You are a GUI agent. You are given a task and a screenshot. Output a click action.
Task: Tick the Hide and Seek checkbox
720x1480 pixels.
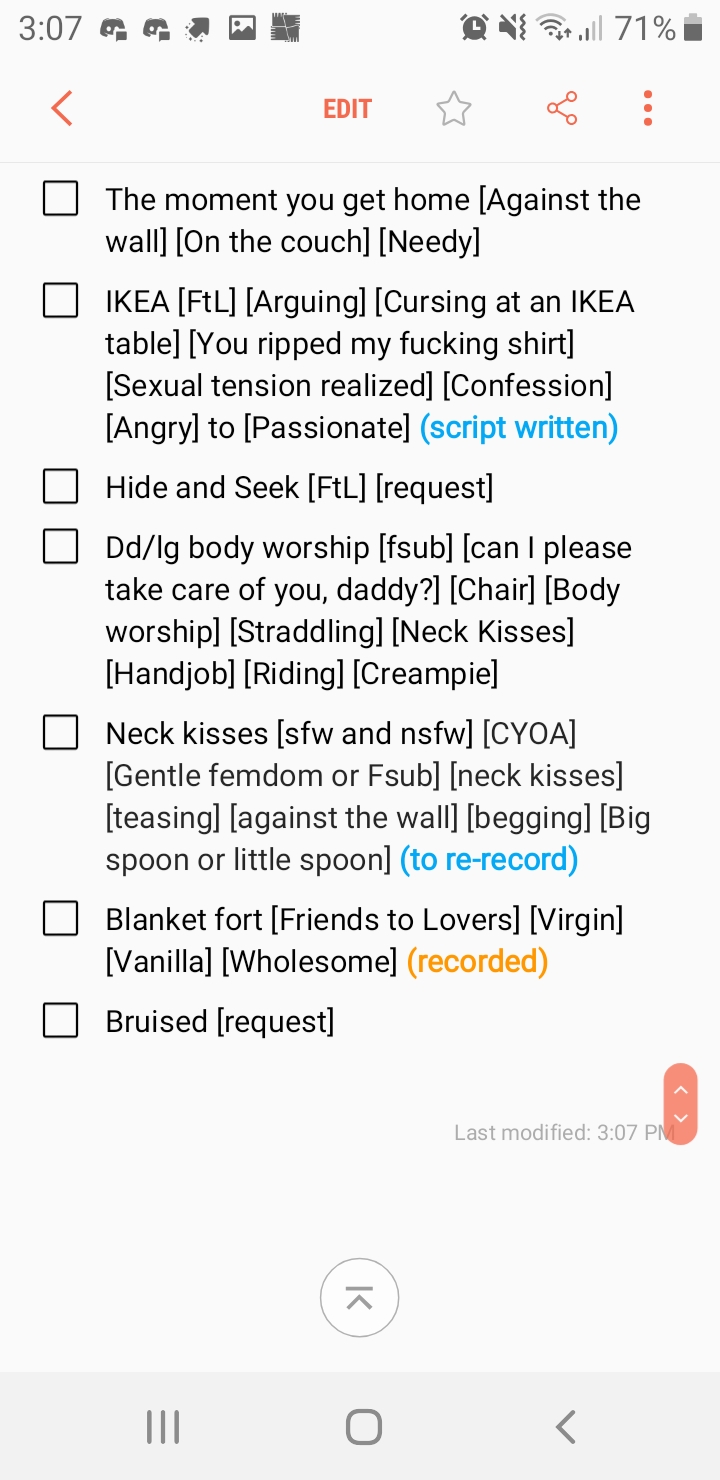point(61,486)
